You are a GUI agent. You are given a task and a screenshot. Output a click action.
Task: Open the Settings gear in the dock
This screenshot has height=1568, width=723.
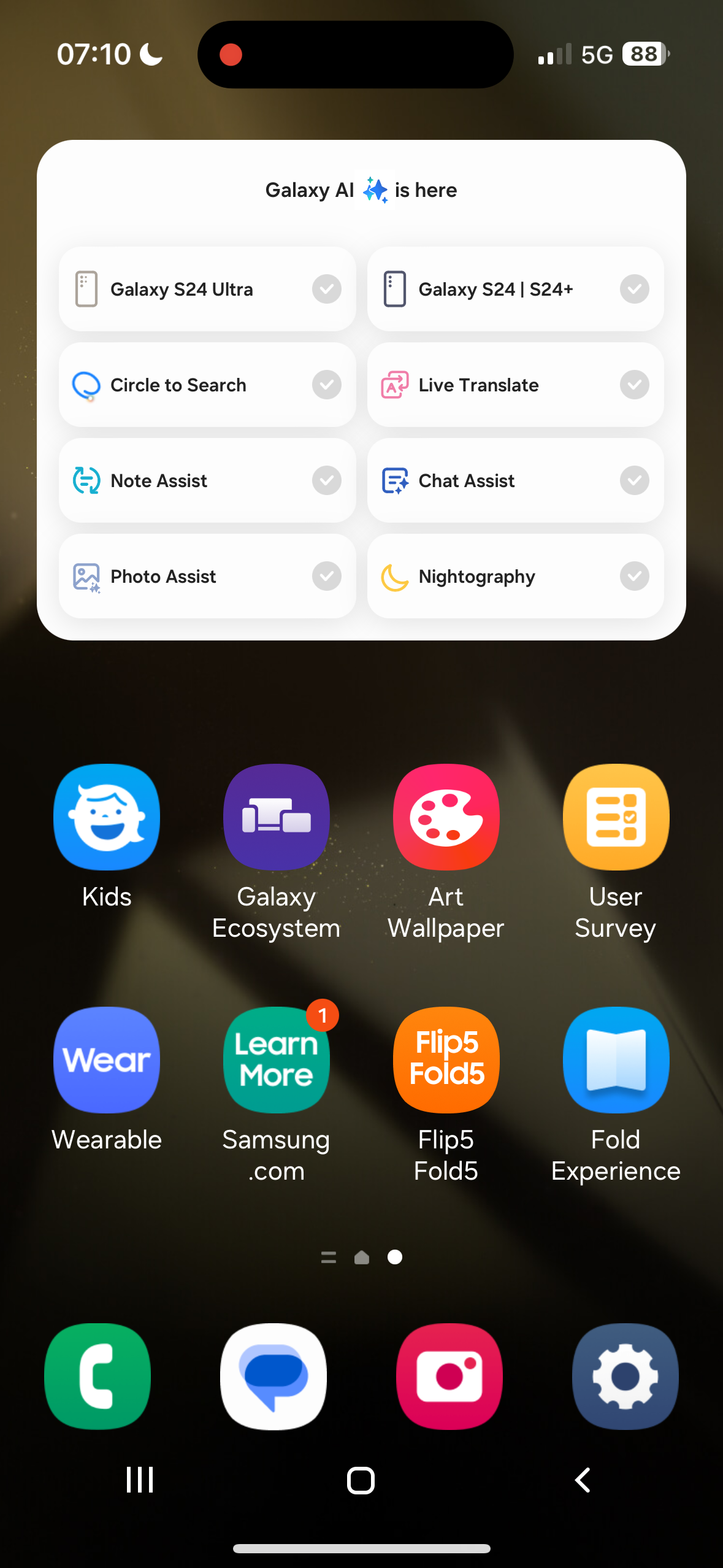click(x=625, y=1377)
